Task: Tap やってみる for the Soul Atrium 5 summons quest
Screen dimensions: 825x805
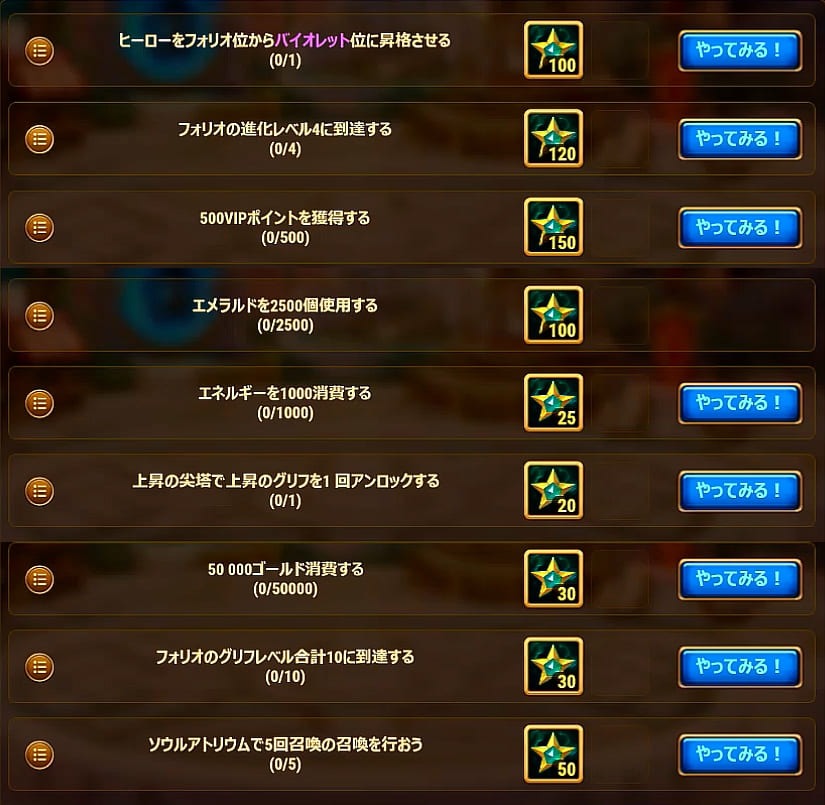Action: (739, 755)
